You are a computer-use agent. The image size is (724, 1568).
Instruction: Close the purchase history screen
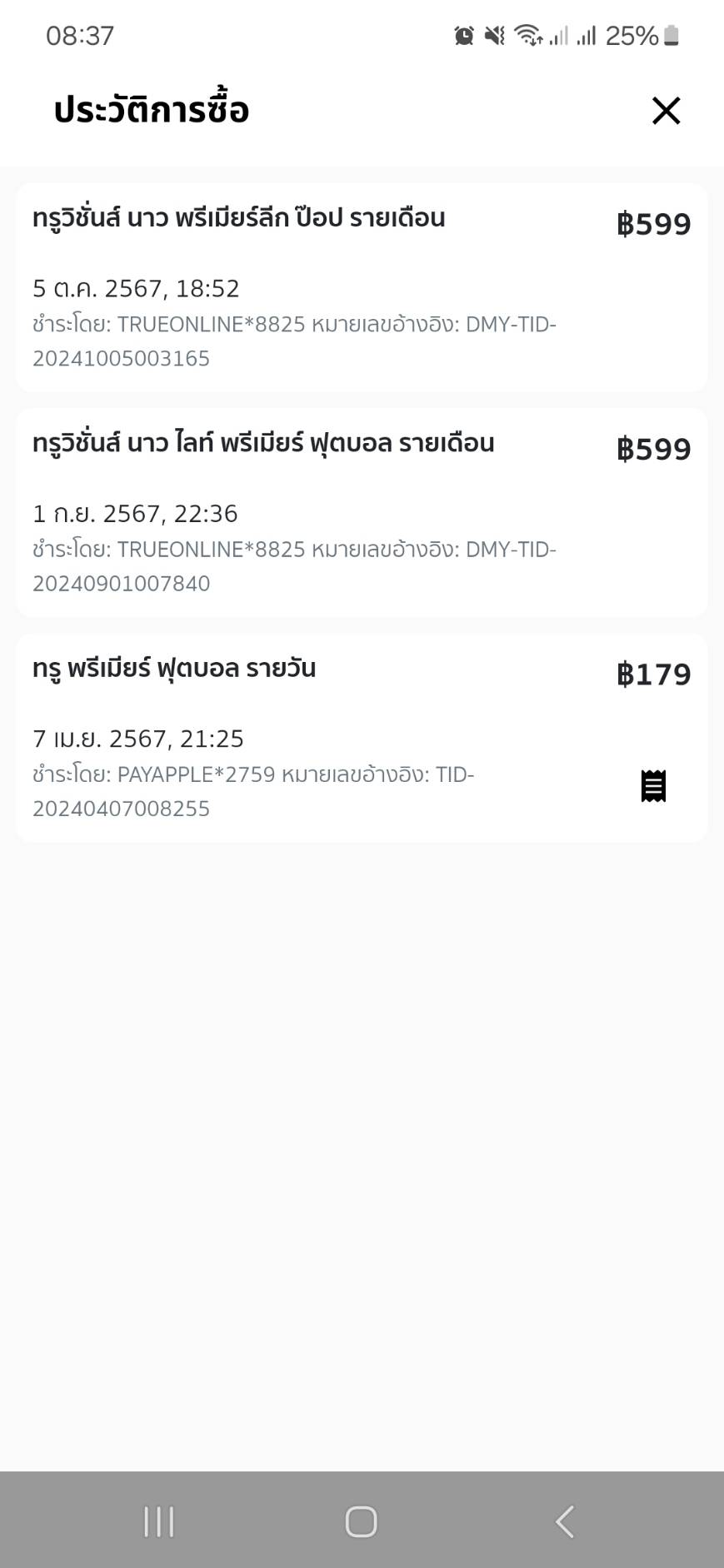666,111
